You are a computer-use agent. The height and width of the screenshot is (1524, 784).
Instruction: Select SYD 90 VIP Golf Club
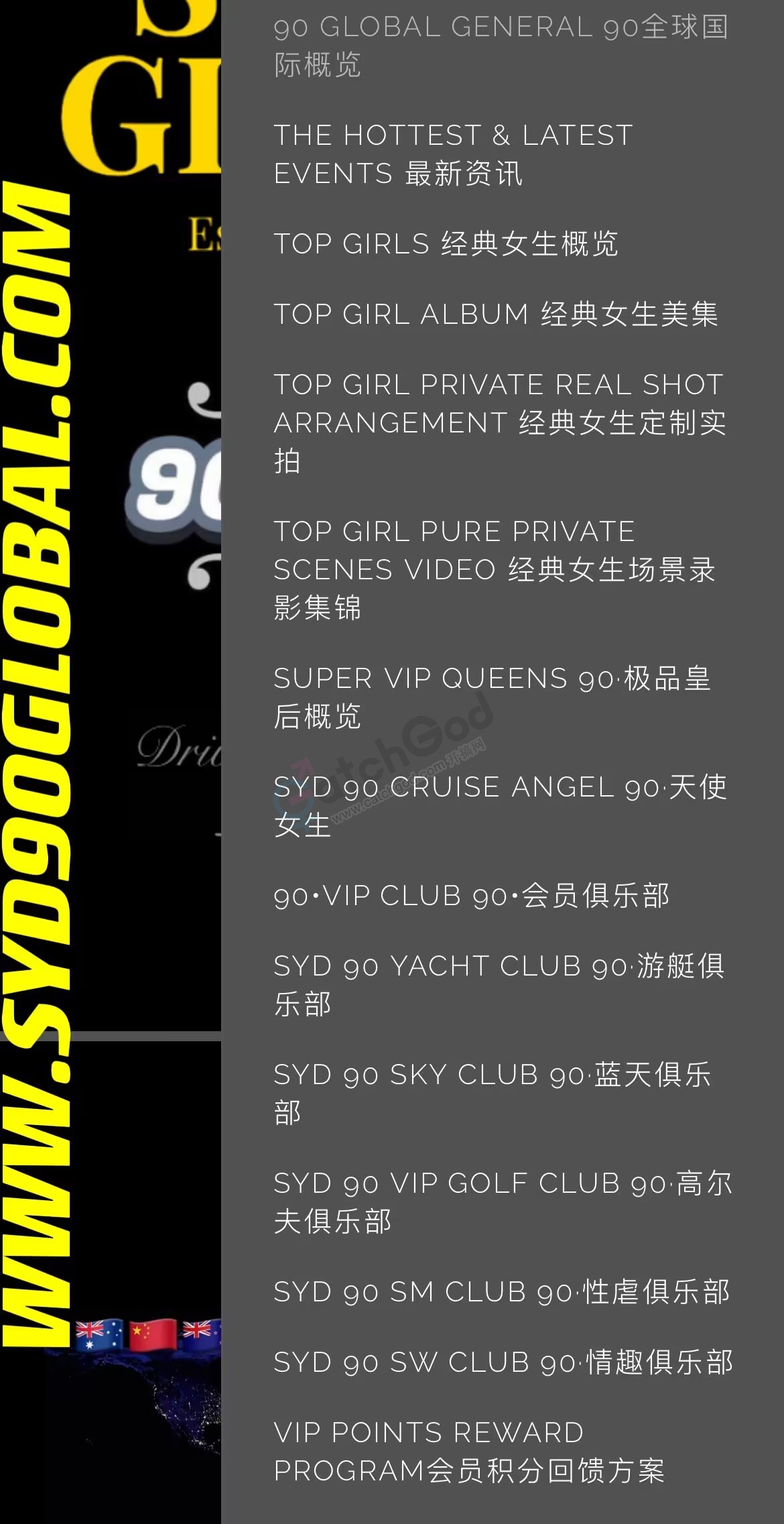(x=503, y=1201)
